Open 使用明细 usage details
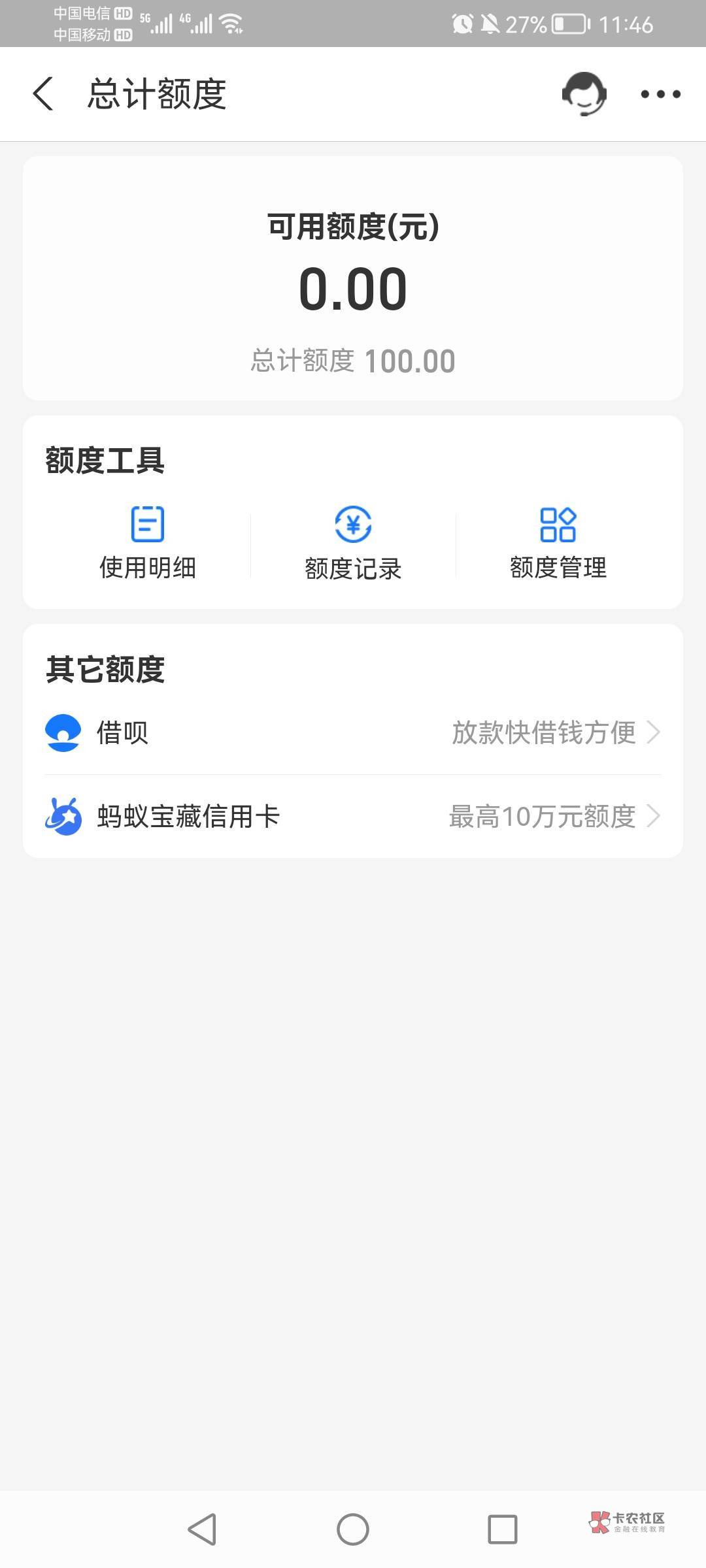 (x=148, y=542)
